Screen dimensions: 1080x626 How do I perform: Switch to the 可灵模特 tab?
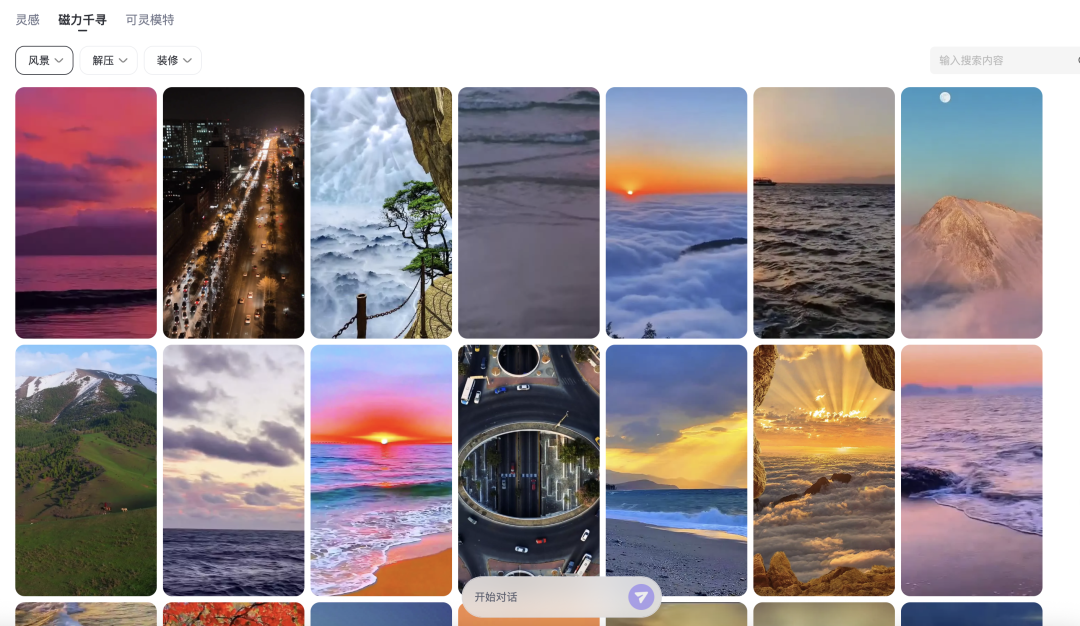click(x=149, y=20)
